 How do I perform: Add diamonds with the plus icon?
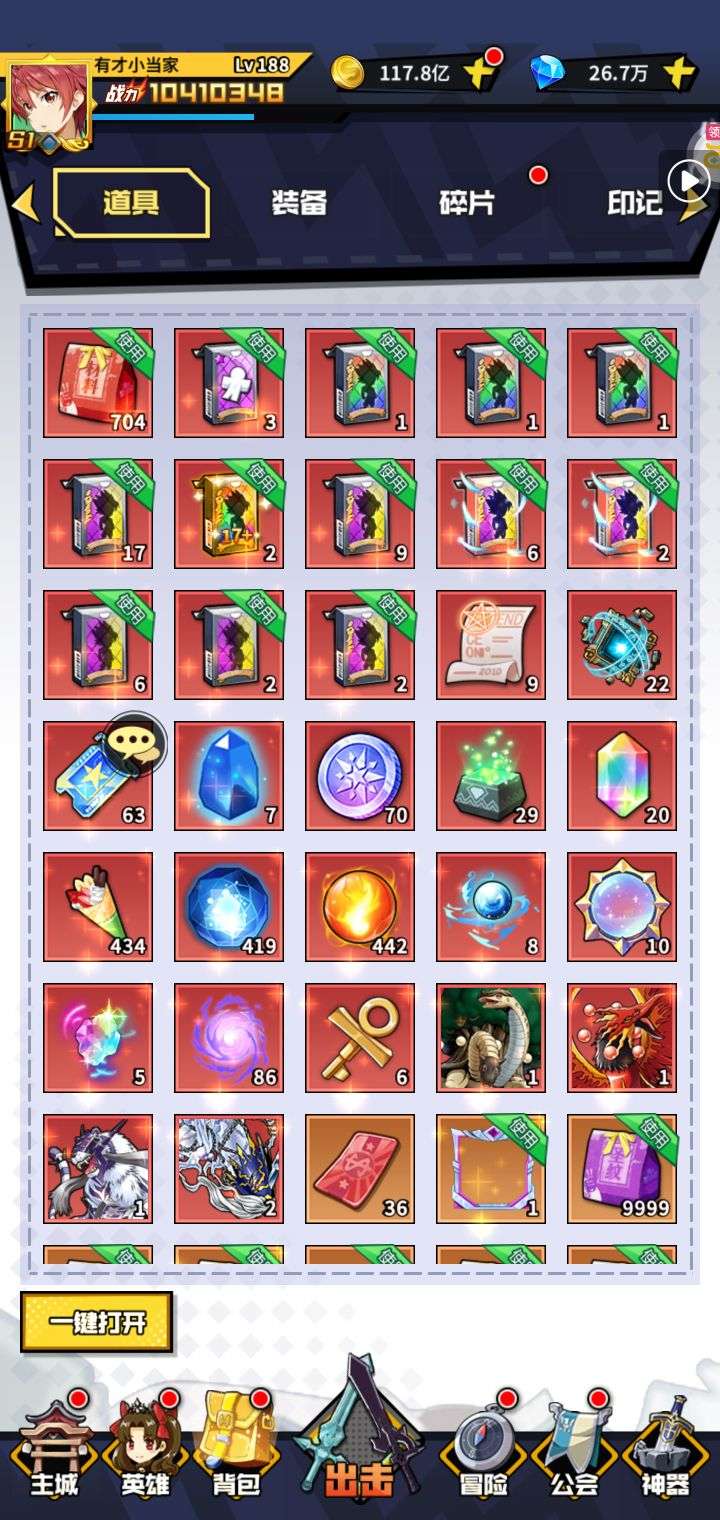pos(678,73)
